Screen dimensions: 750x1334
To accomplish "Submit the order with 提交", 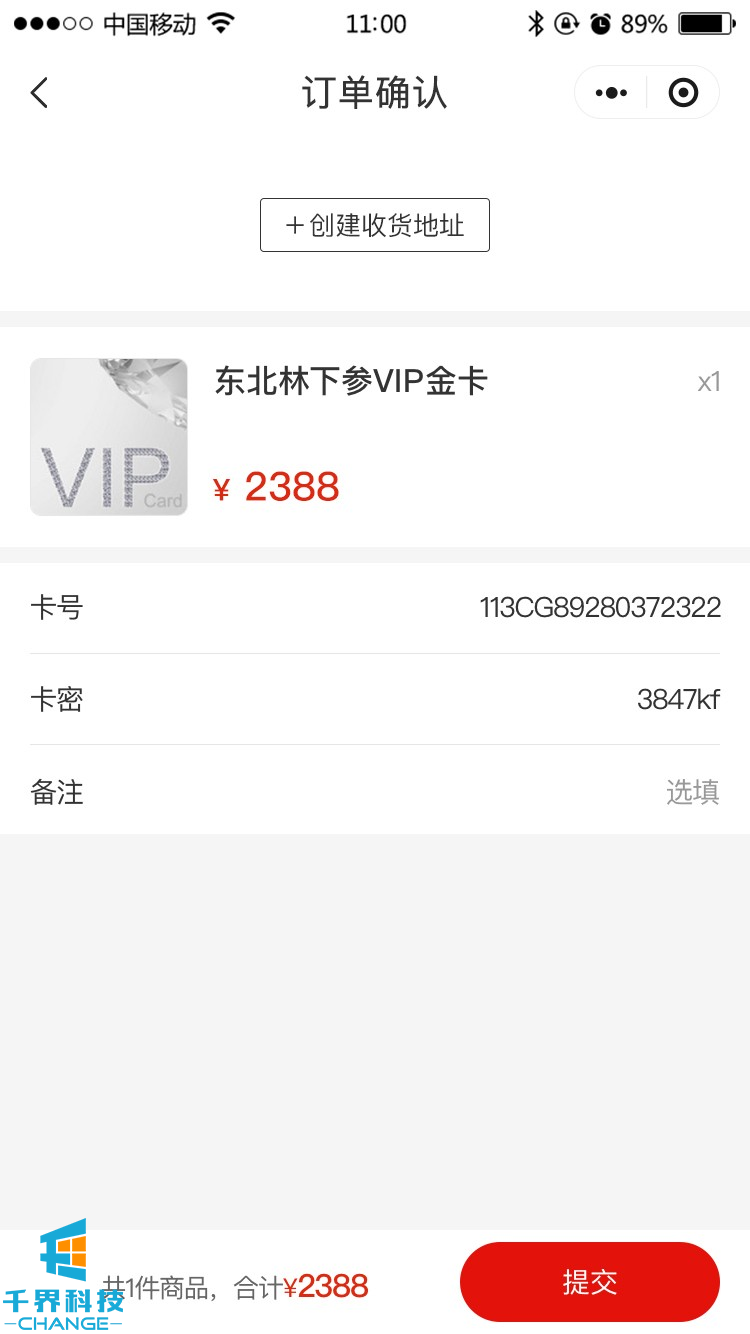I will pos(590,1282).
